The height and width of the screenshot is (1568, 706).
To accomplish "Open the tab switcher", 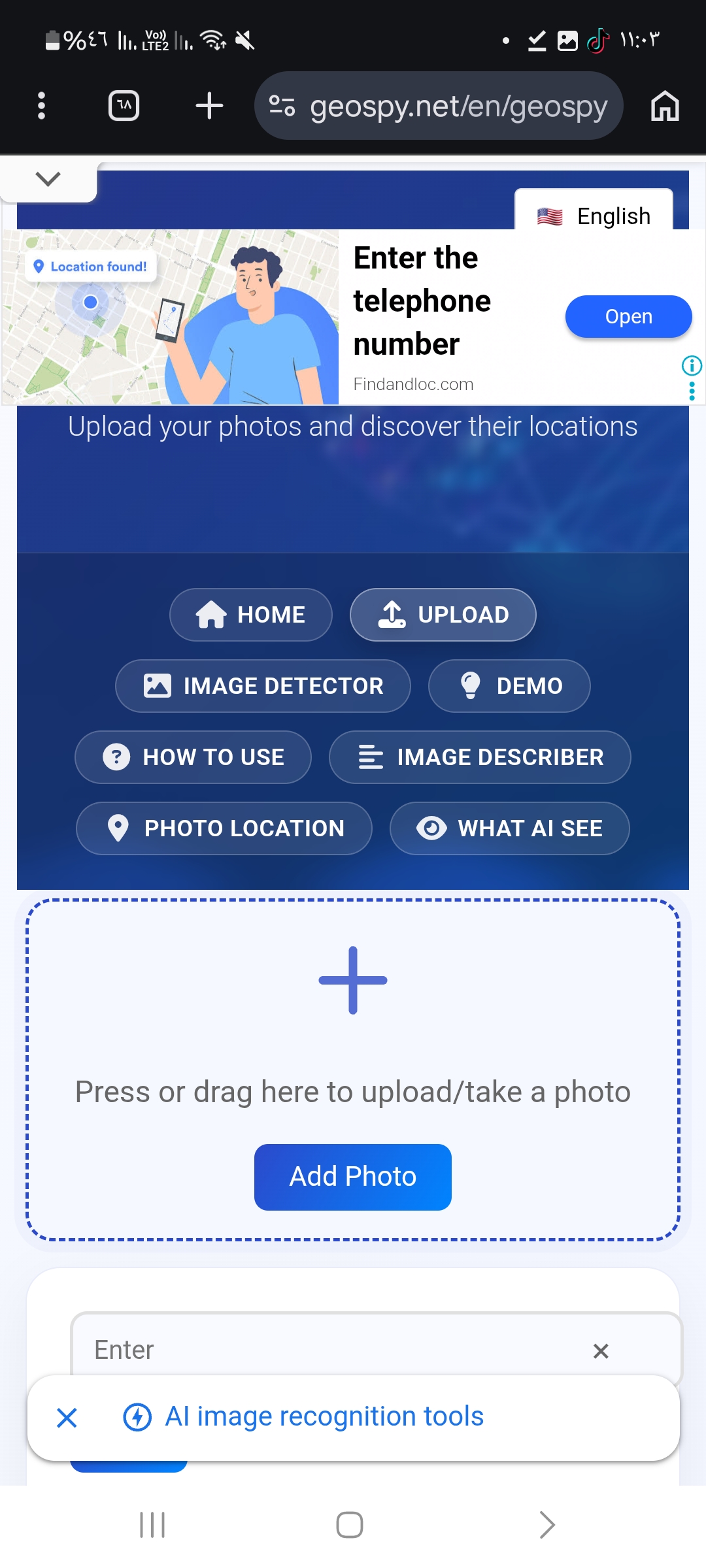I will [x=124, y=106].
